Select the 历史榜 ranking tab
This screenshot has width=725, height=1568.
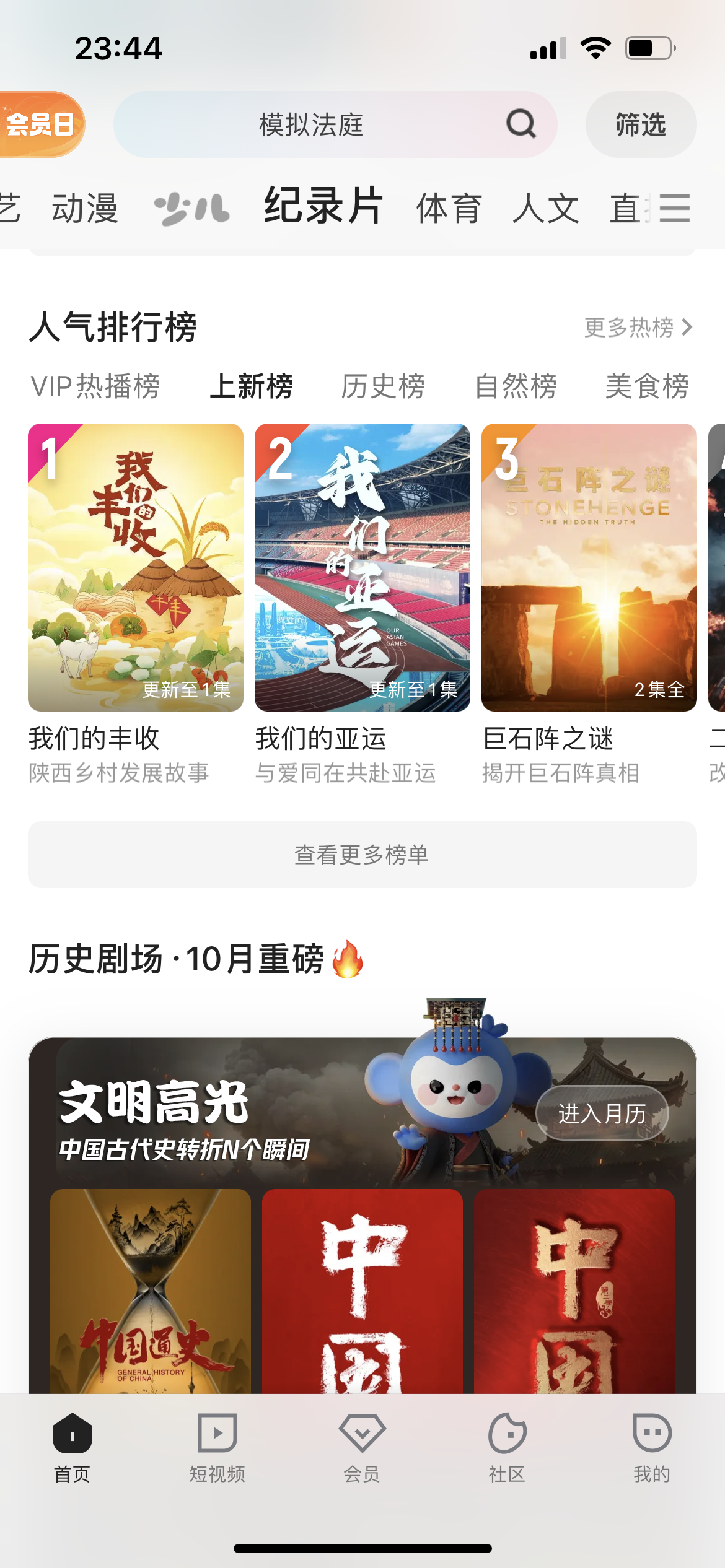click(383, 386)
